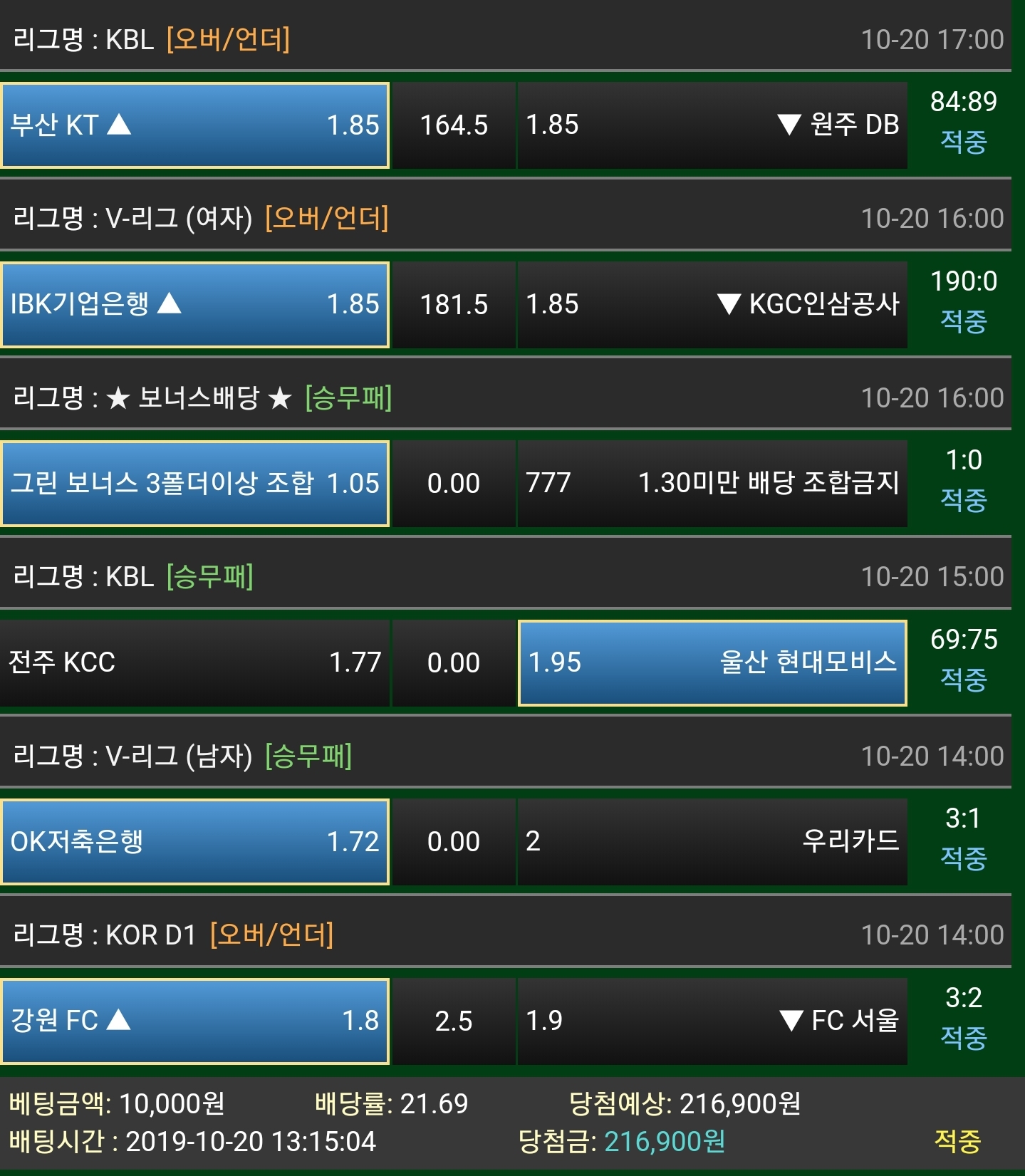Select the 강원 FC over 1.8 cell
The height and width of the screenshot is (1176, 1025).
tap(194, 1021)
